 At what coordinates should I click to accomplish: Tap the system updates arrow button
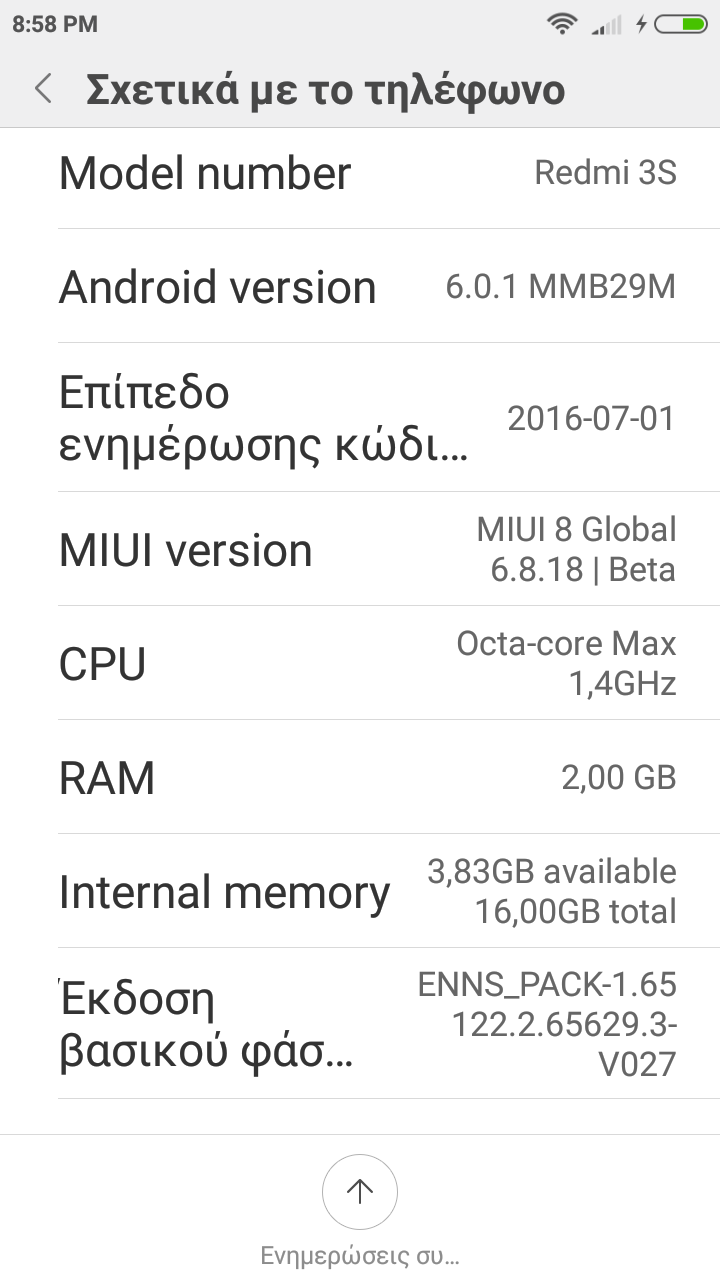click(x=360, y=1191)
